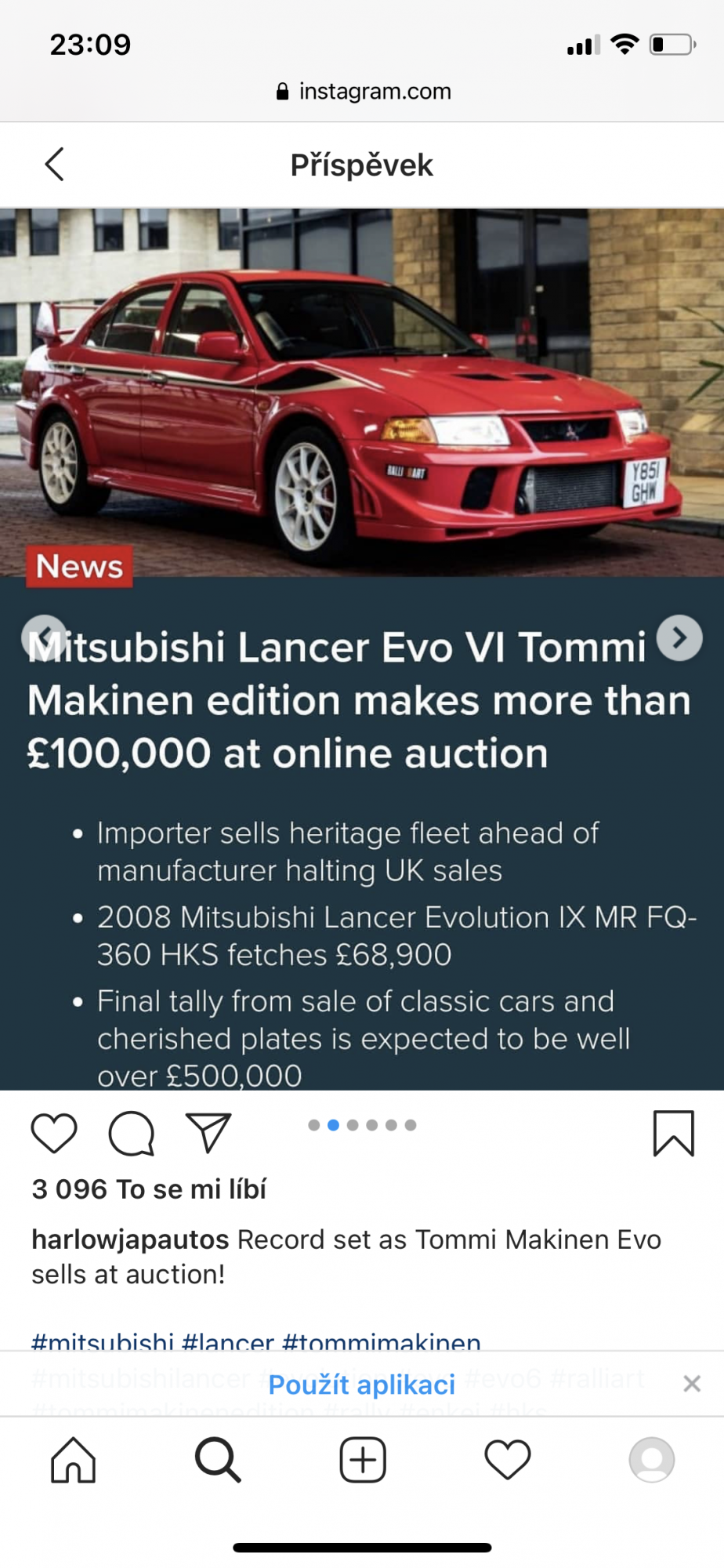Screen dimensions: 724x1568
Task: Open comments on the harlowjapautos post
Action: [131, 1133]
